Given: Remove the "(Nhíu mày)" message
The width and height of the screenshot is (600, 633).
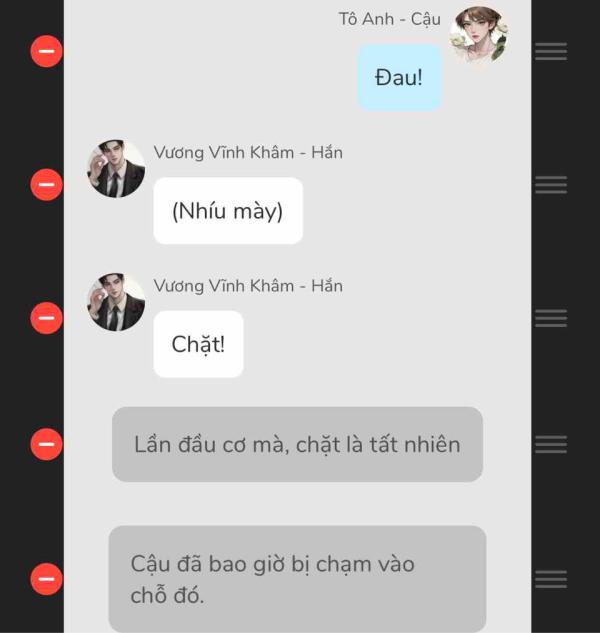Looking at the screenshot, I should 46,185.
